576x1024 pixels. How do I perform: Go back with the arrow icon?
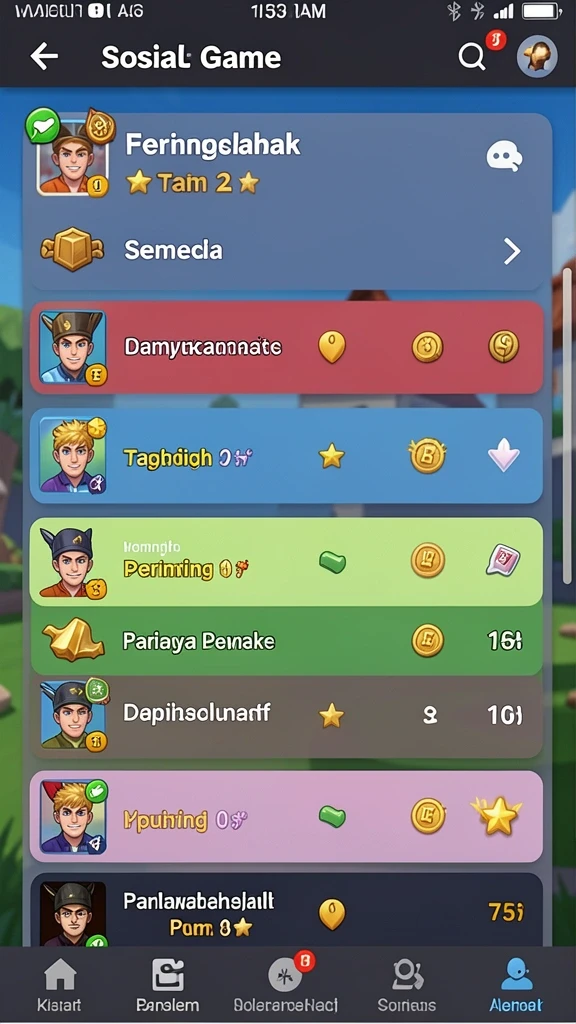[44, 57]
